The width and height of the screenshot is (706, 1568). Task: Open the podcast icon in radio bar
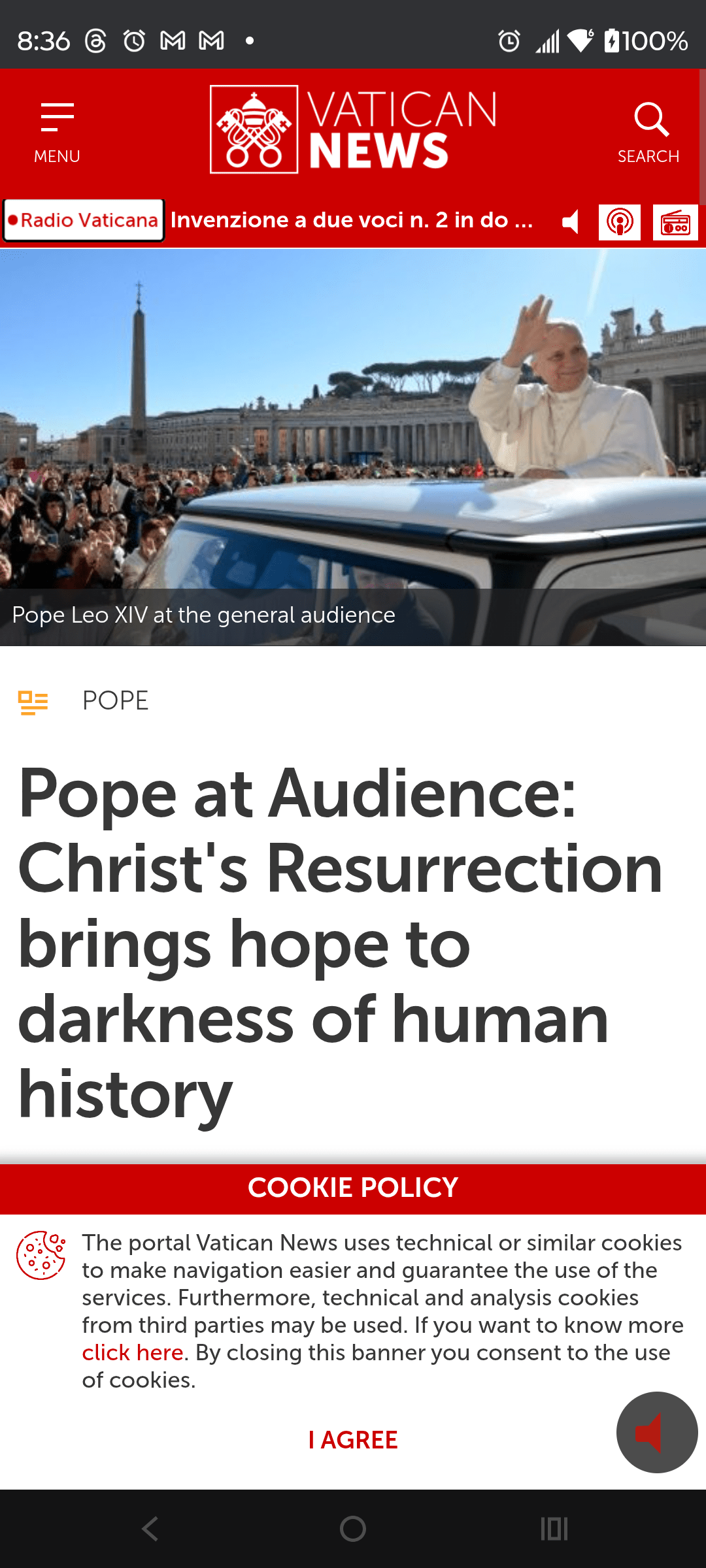pyautogui.click(x=620, y=222)
